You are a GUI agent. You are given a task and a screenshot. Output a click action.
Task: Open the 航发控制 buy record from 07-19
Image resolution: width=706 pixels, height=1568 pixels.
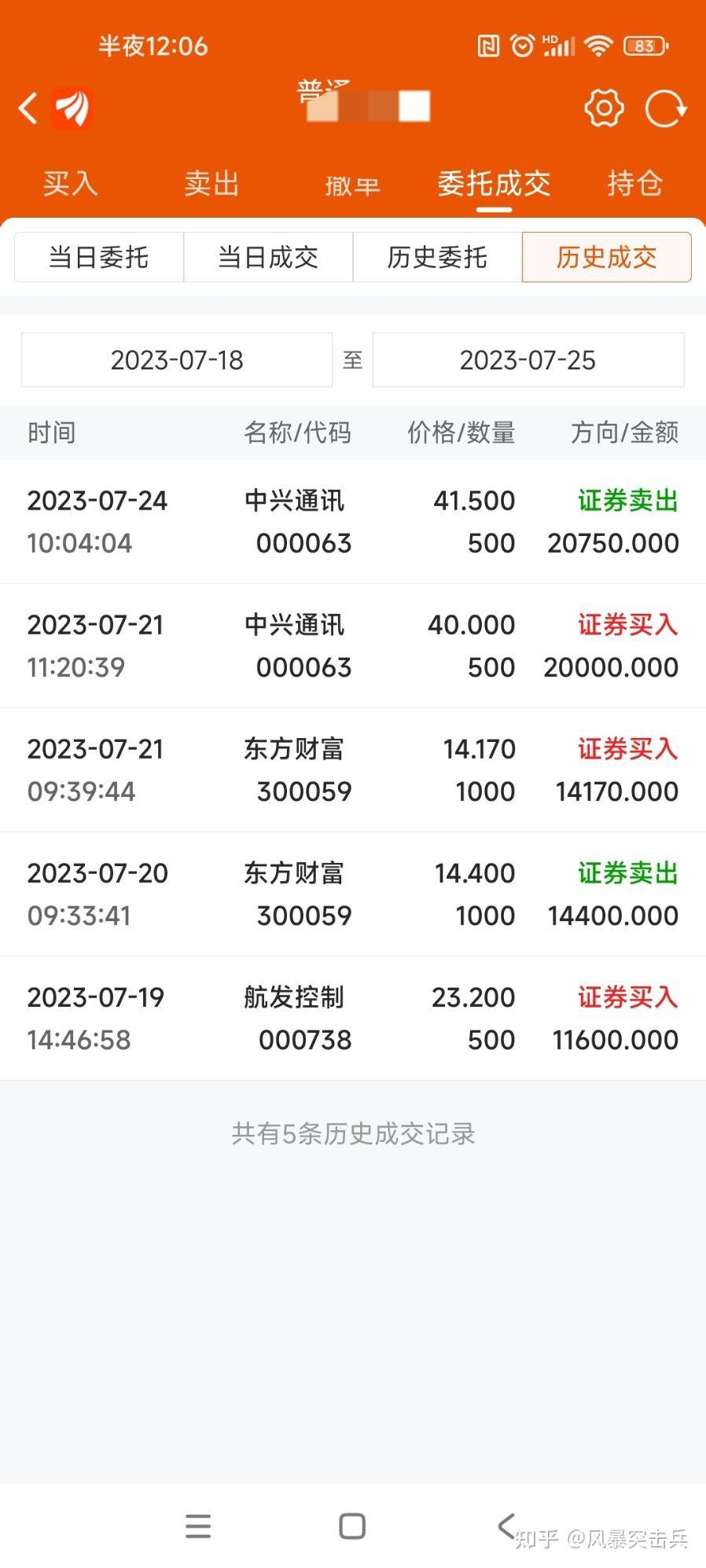point(353,1019)
